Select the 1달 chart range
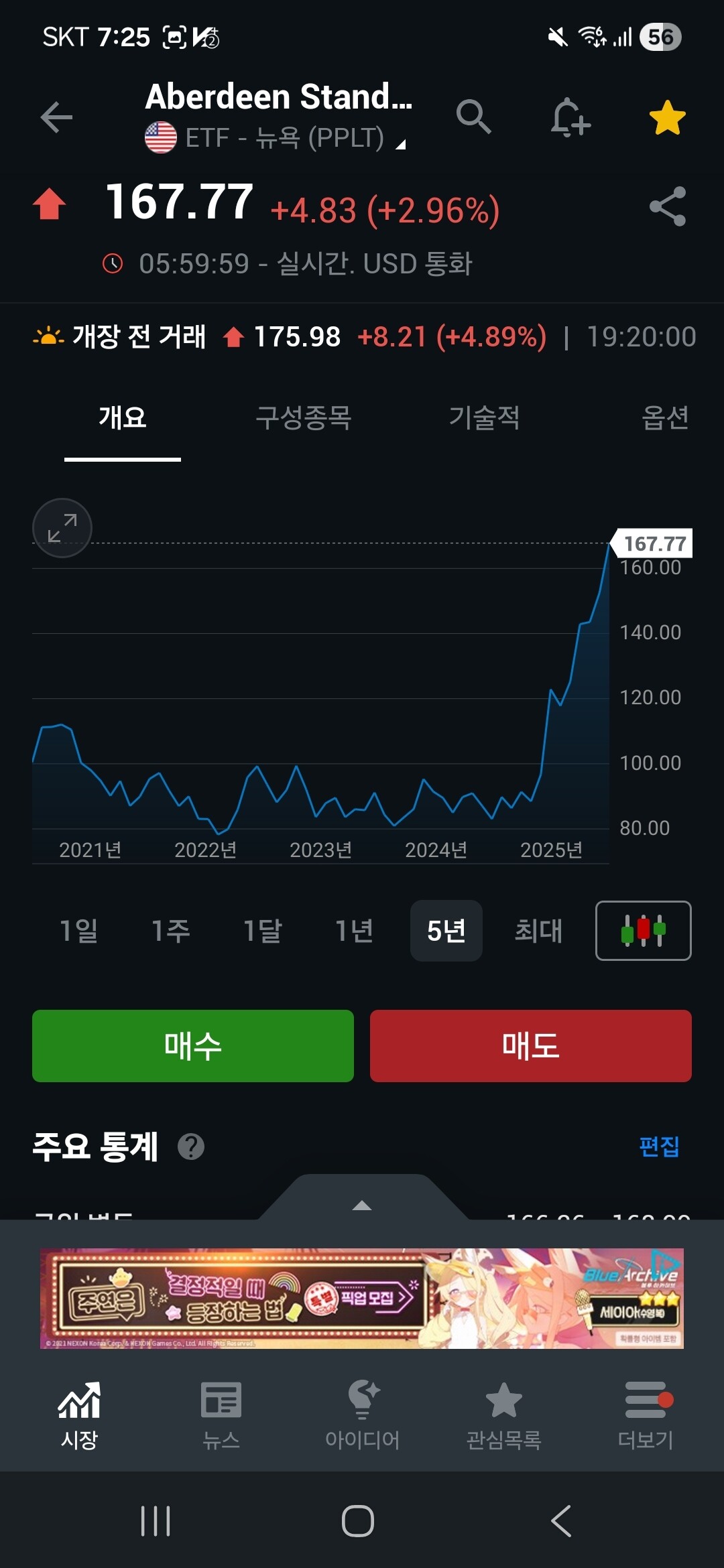The width and height of the screenshot is (724, 1568). point(262,931)
